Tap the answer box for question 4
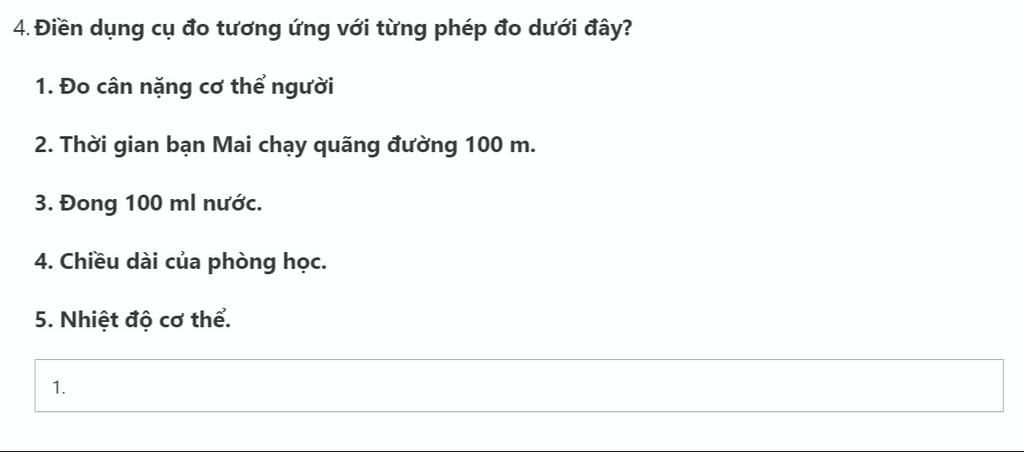The image size is (1024, 452). [518, 386]
